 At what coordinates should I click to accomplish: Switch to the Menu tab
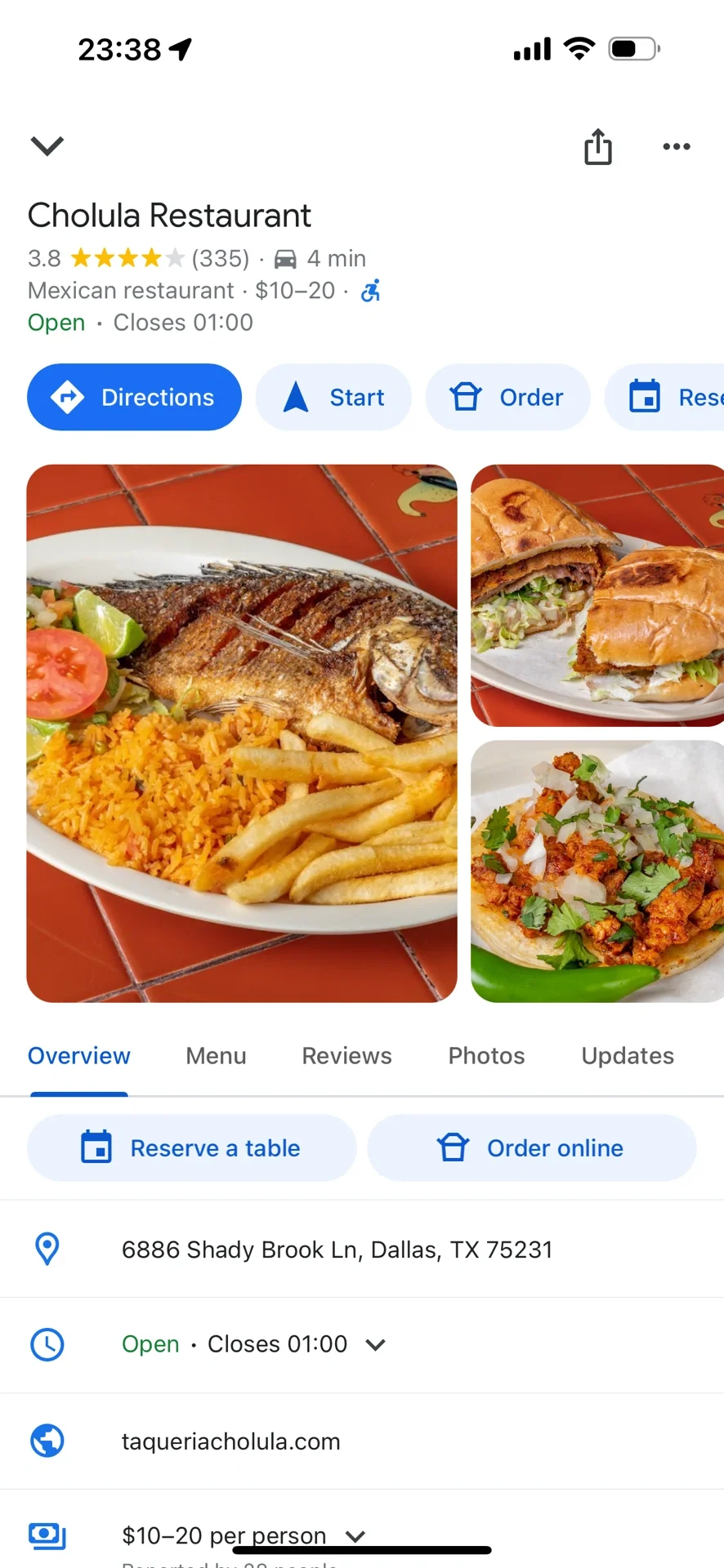point(216,1056)
